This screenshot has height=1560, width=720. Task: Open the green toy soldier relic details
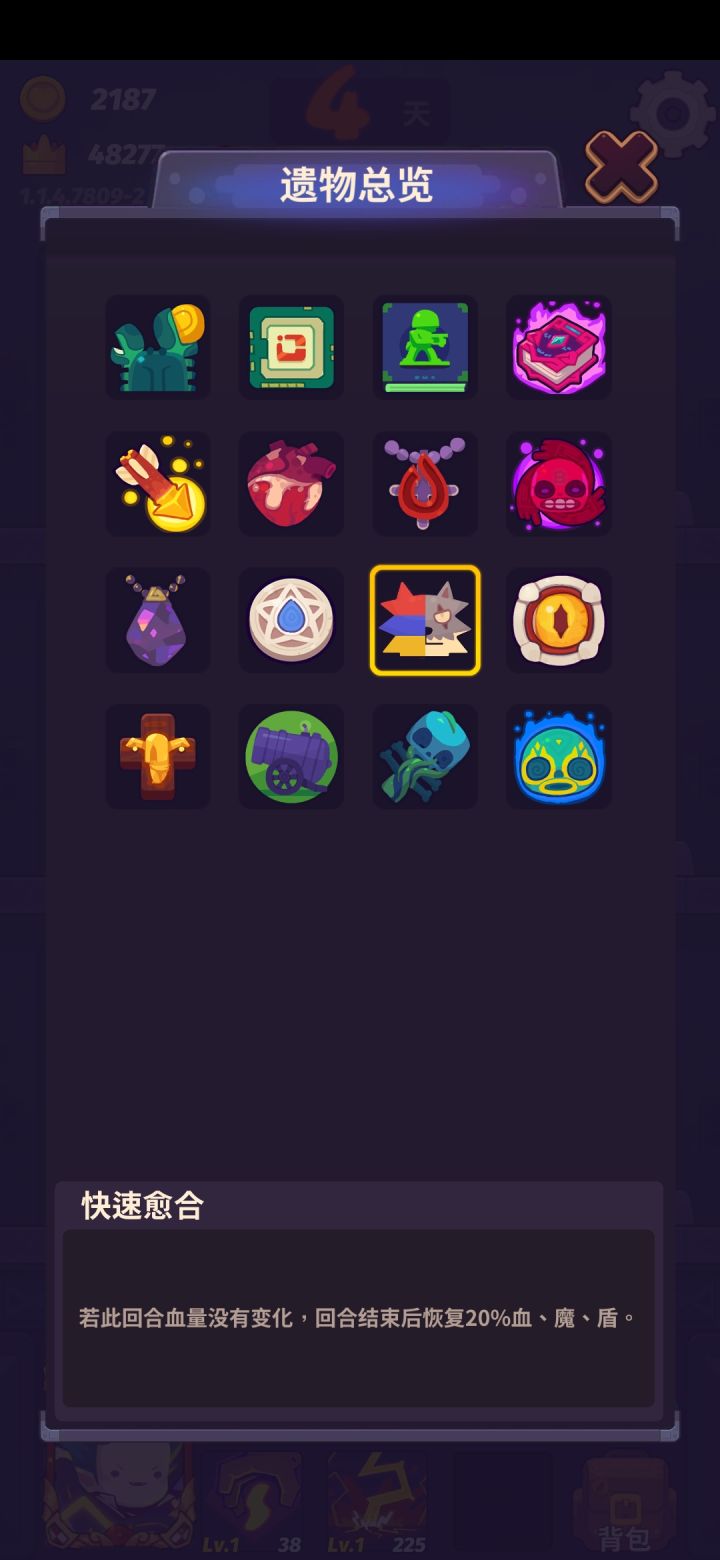(x=424, y=348)
